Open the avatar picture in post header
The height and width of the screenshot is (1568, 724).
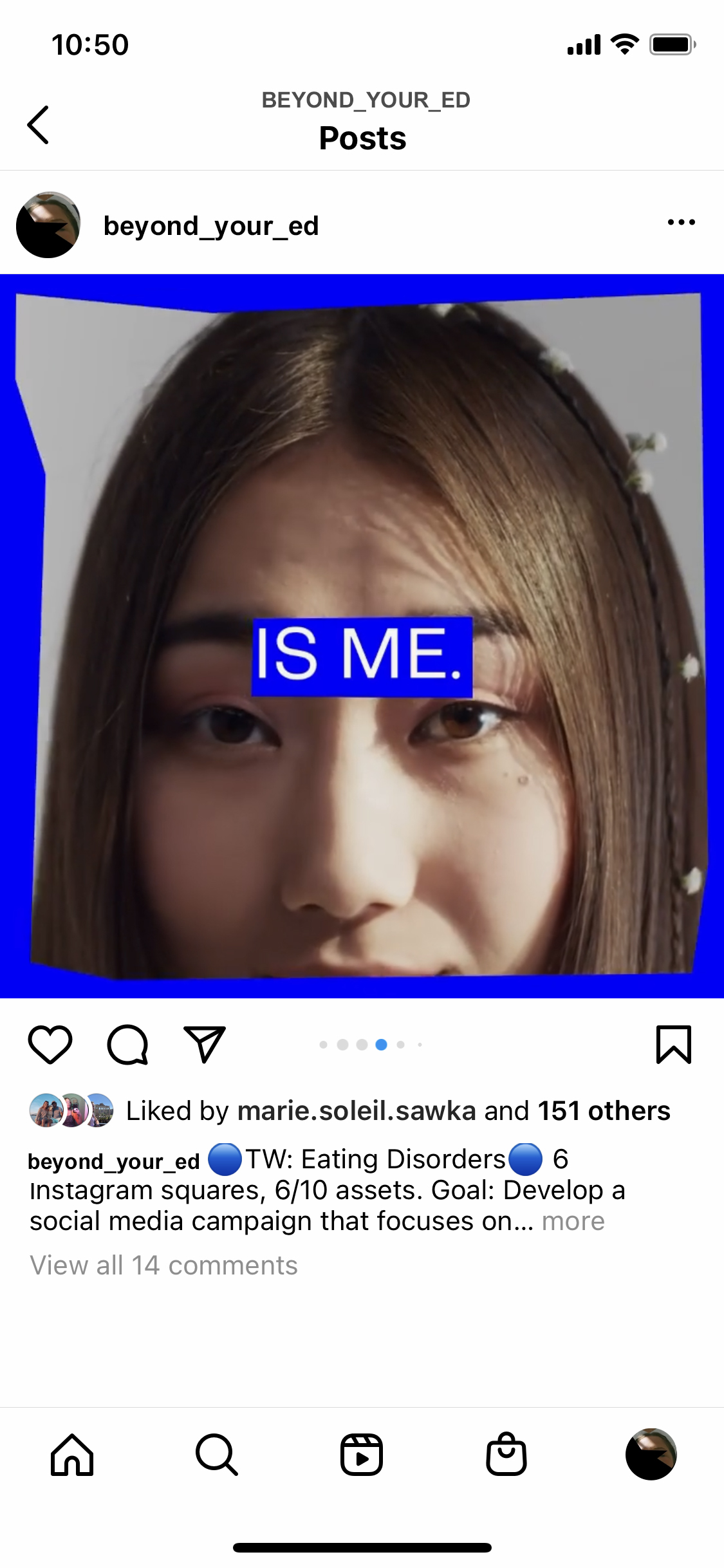(x=48, y=225)
